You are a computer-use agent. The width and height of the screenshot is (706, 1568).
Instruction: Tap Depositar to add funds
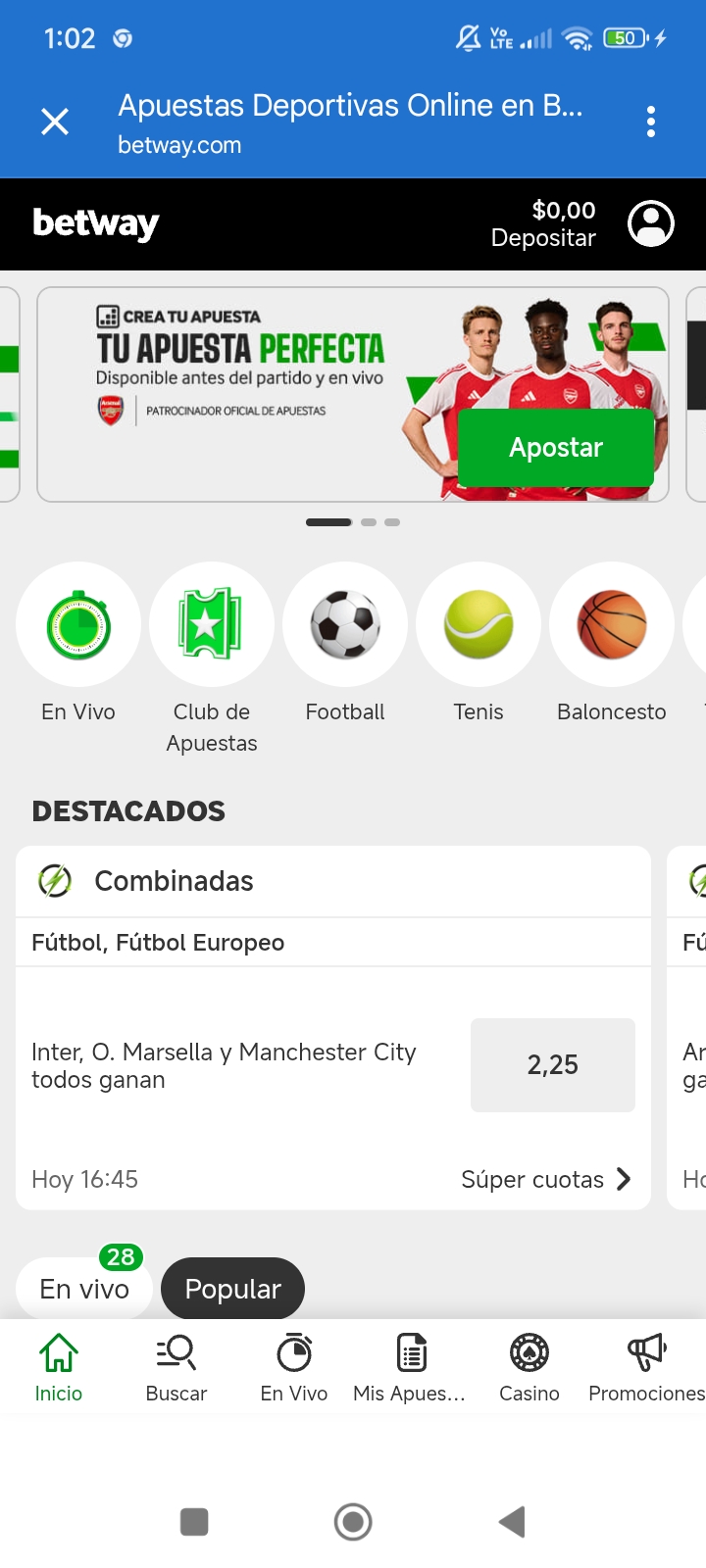coord(543,238)
